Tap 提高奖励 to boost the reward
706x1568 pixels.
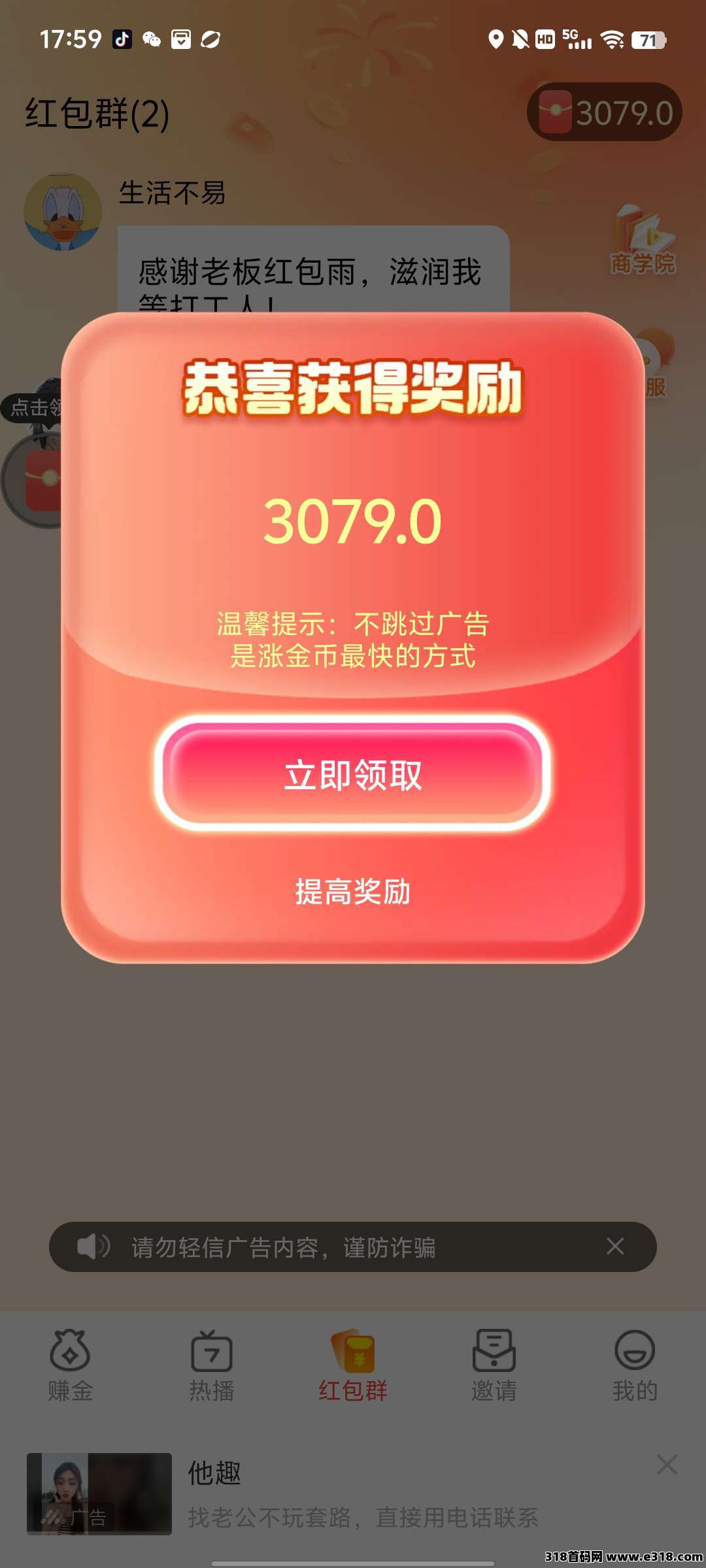[x=353, y=892]
